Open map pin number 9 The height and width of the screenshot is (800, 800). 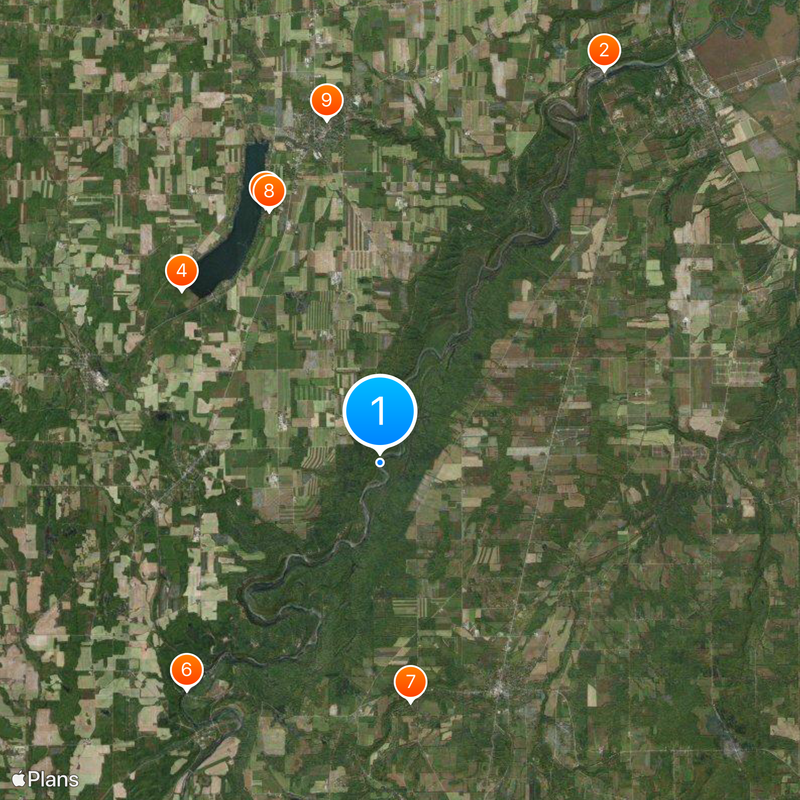pos(326,100)
